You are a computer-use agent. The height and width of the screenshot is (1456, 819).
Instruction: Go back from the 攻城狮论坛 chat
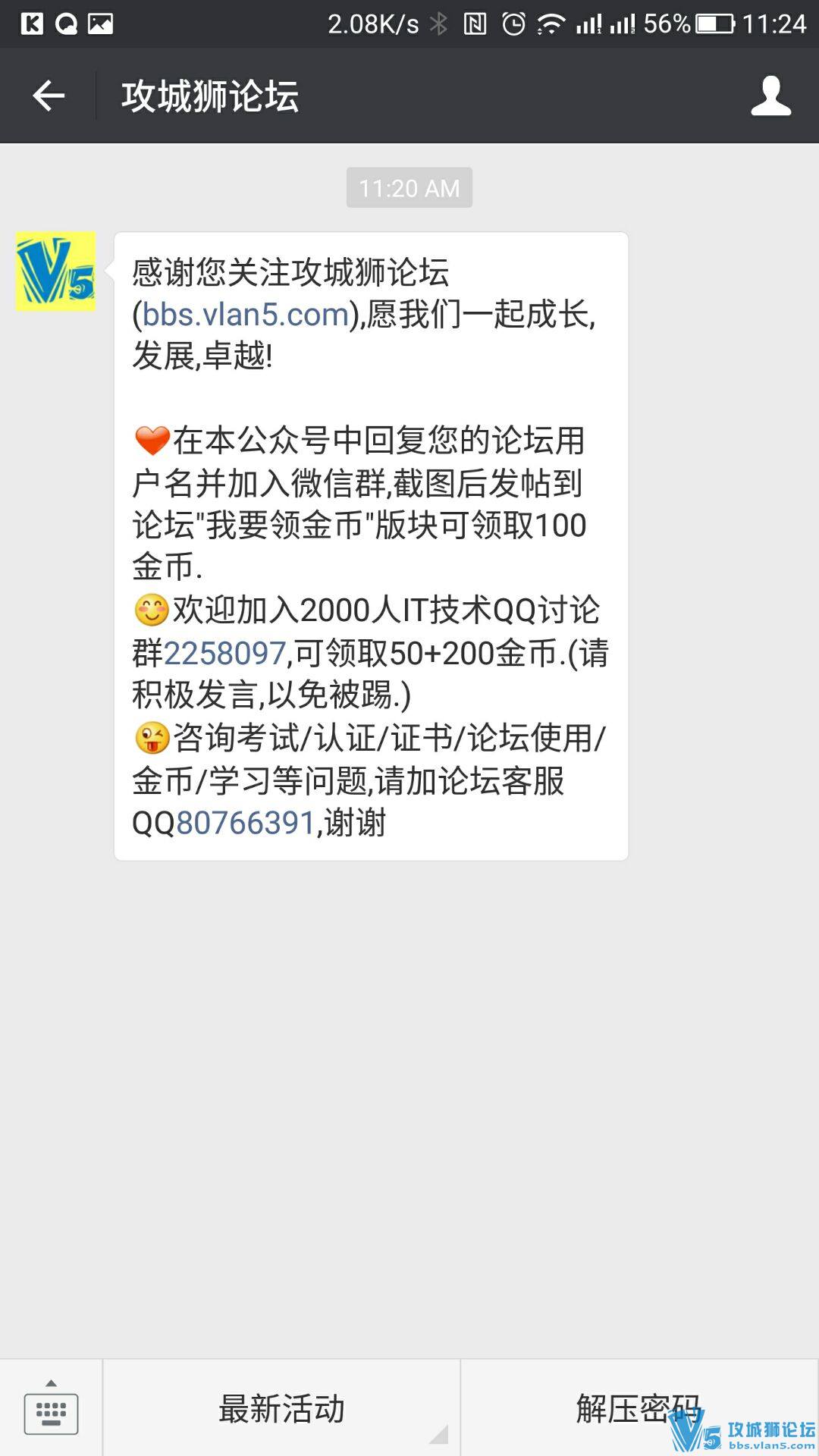[49, 96]
